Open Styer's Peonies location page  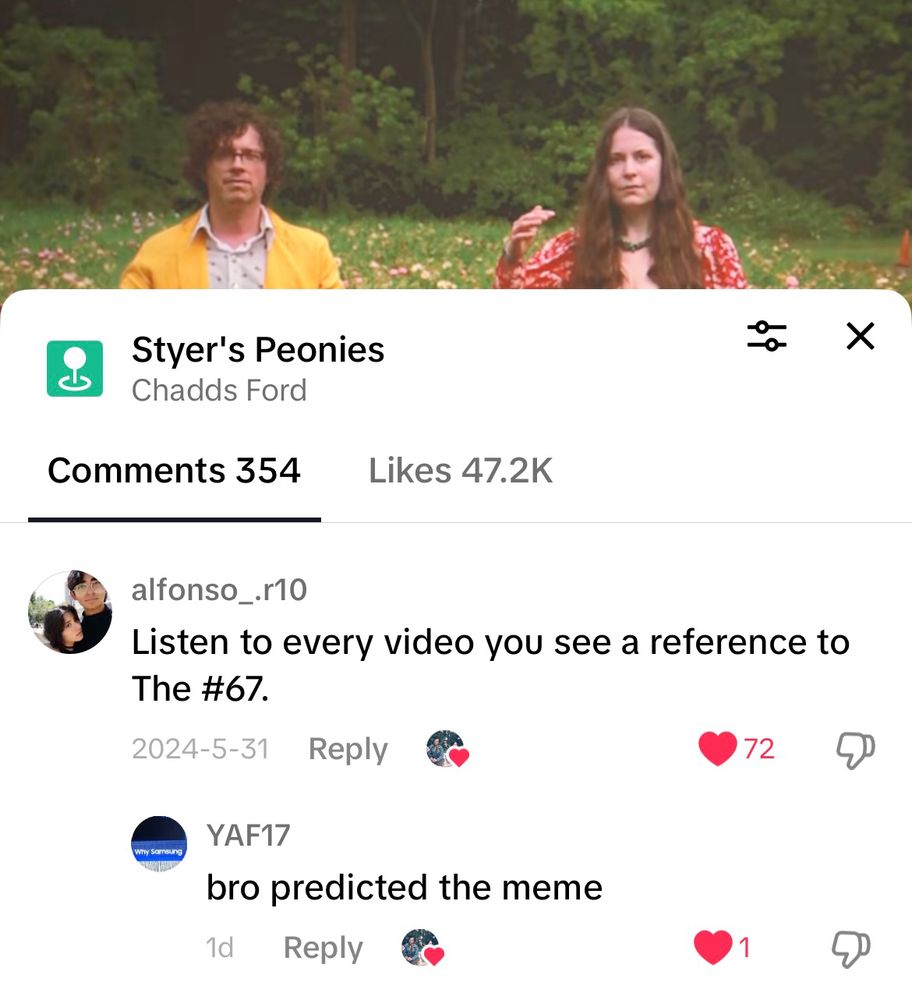click(x=257, y=350)
